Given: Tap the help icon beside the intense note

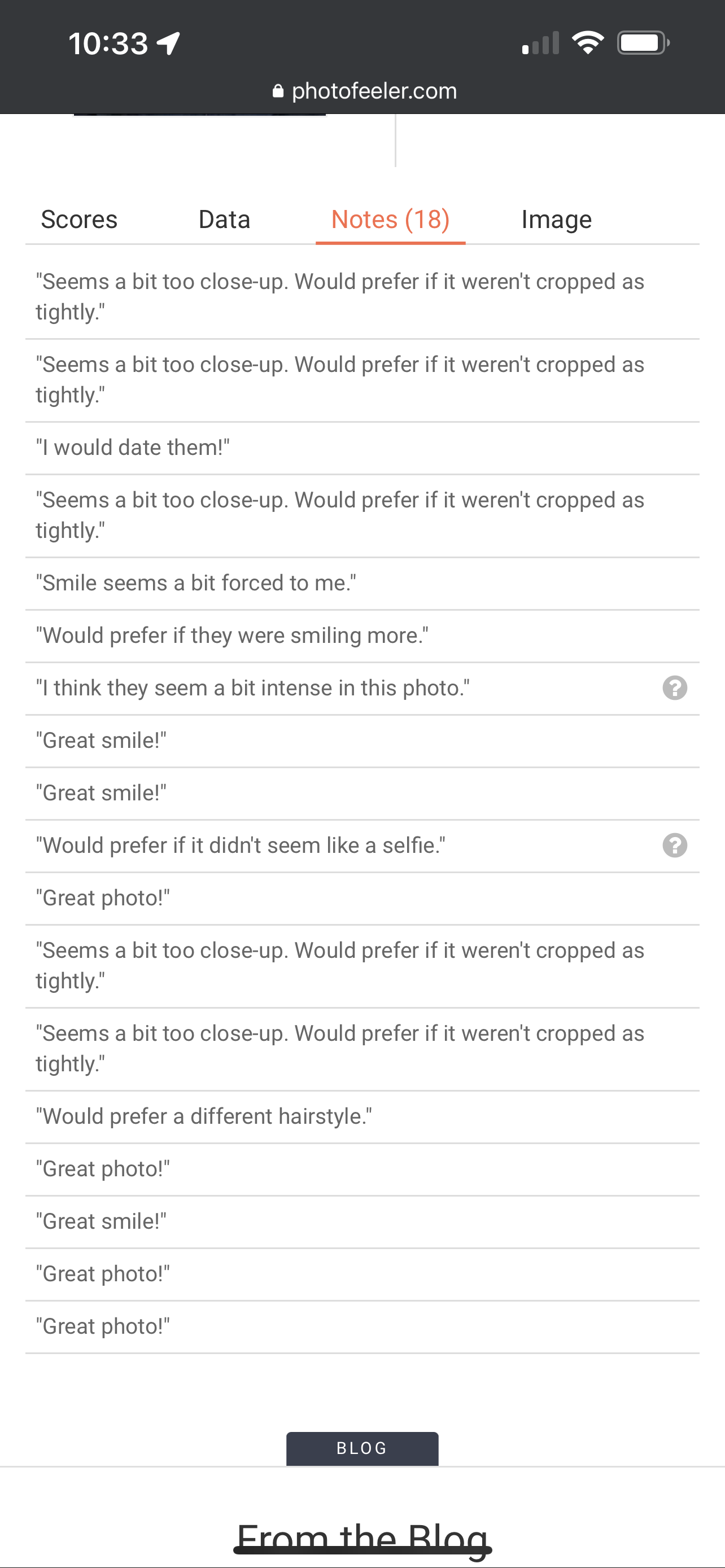Looking at the screenshot, I should [x=675, y=689].
